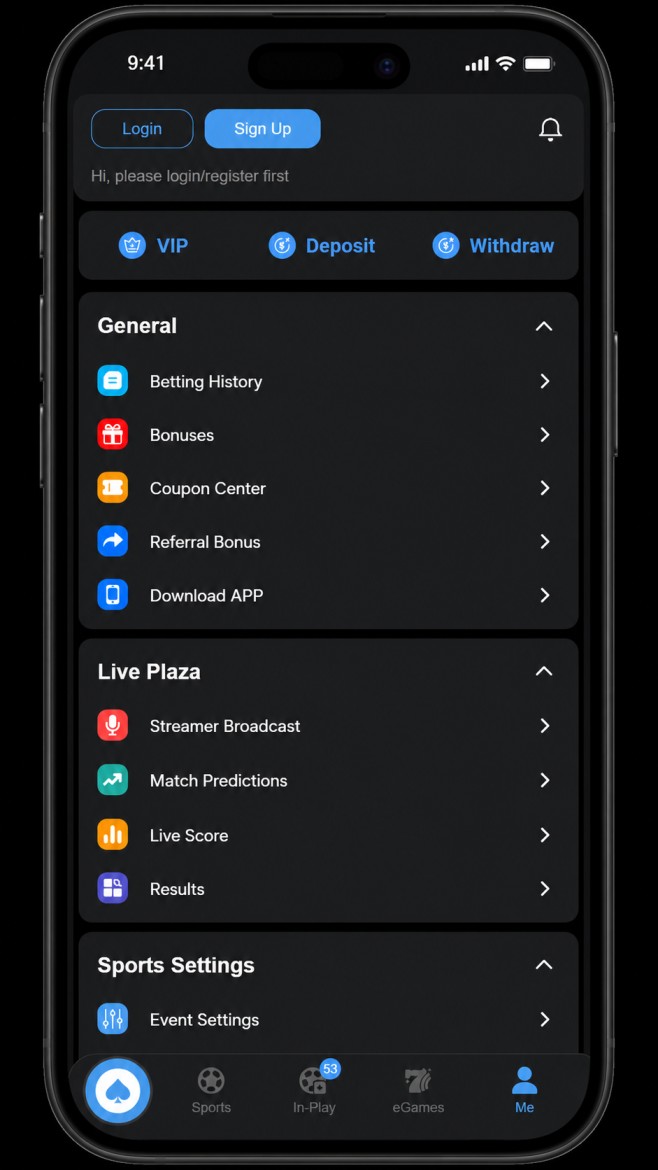Image resolution: width=658 pixels, height=1170 pixels.
Task: Collapse the General section
Action: (544, 326)
